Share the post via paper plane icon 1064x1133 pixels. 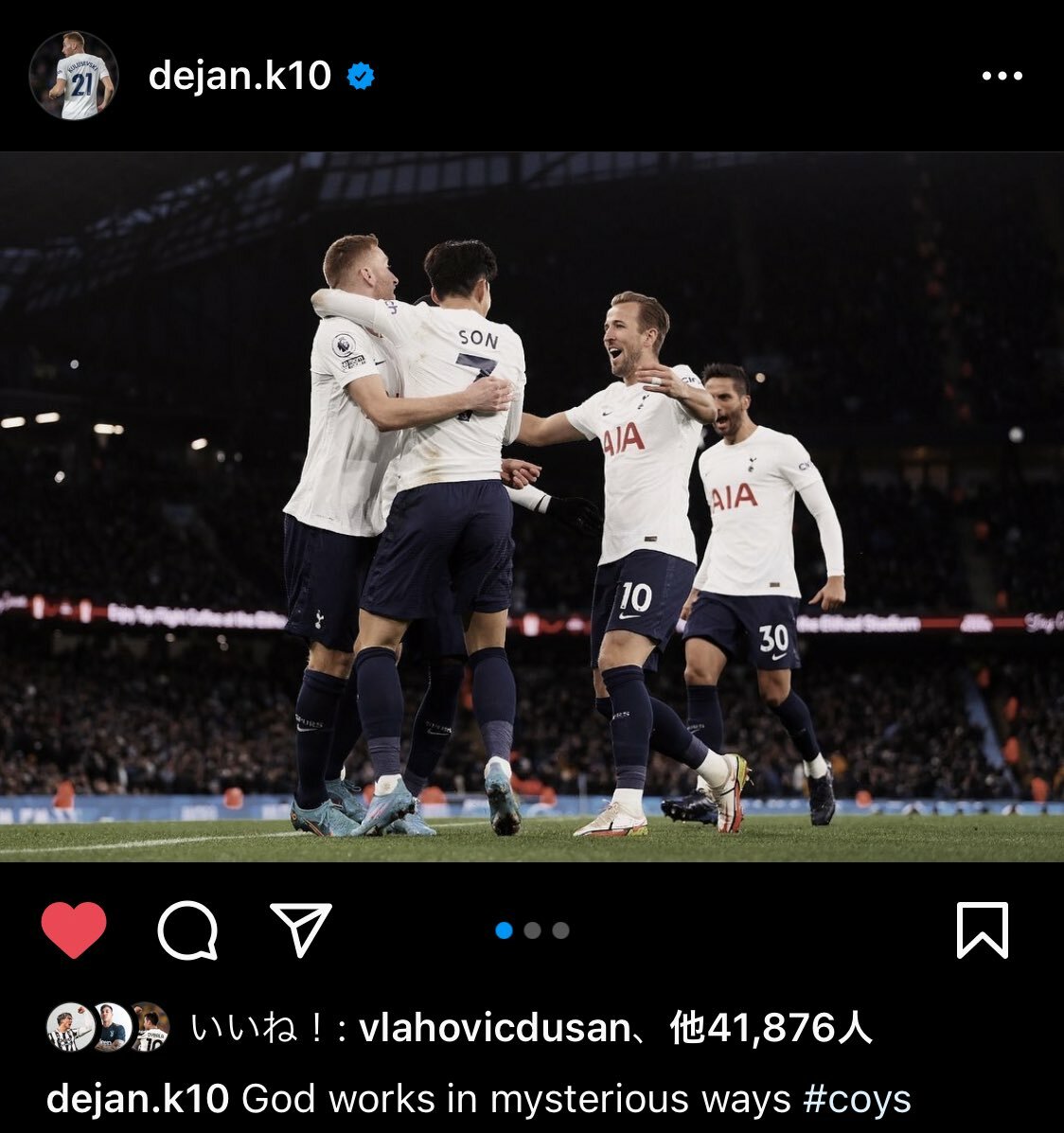click(301, 929)
